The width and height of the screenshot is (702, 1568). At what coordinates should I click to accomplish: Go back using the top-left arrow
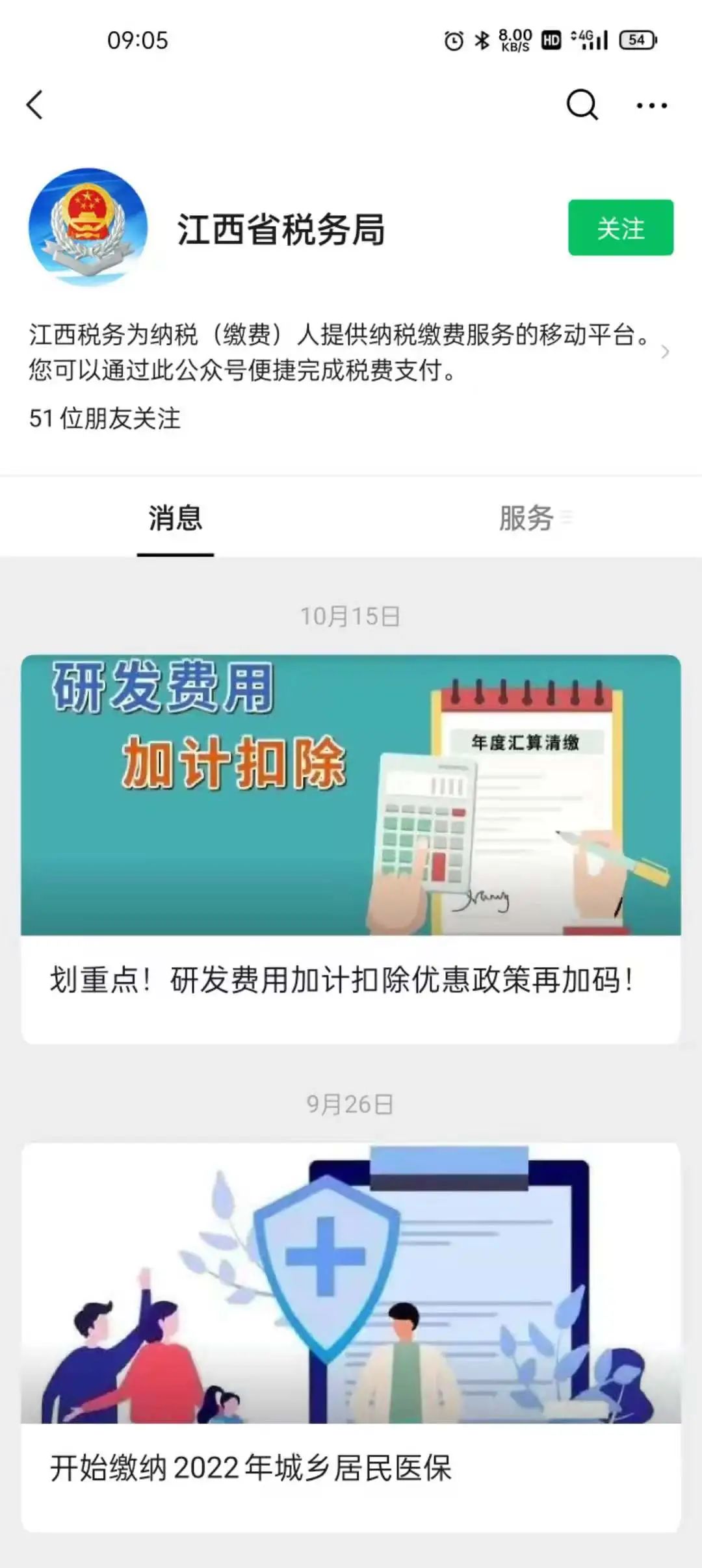coord(35,105)
